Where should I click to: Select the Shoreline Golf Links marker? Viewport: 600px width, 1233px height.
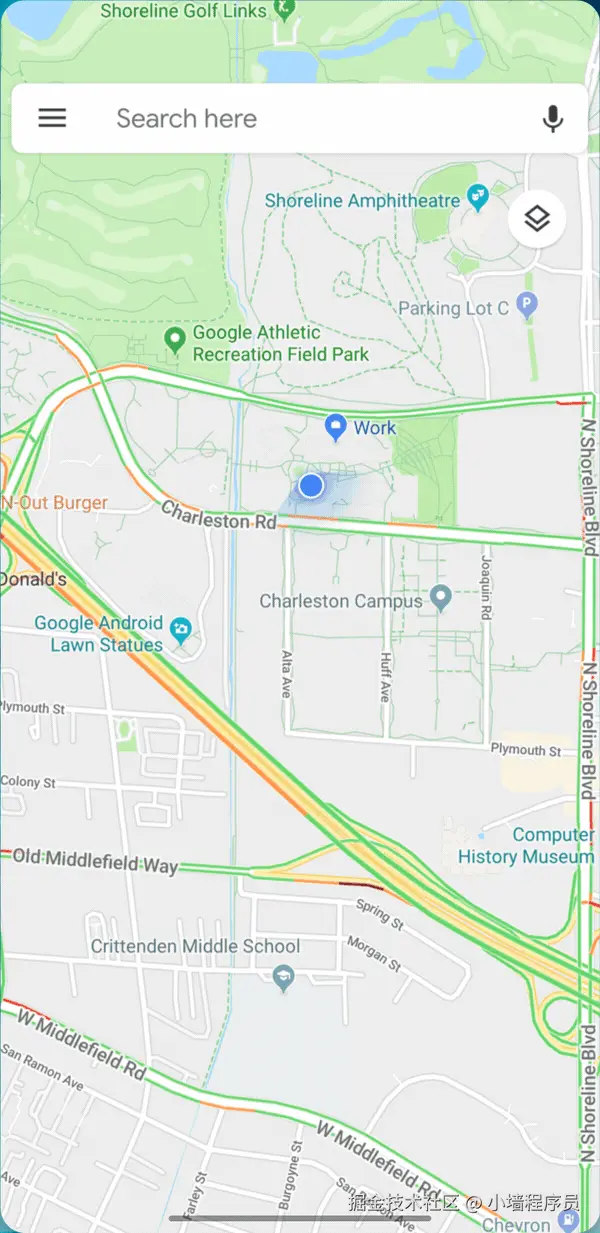(285, 11)
